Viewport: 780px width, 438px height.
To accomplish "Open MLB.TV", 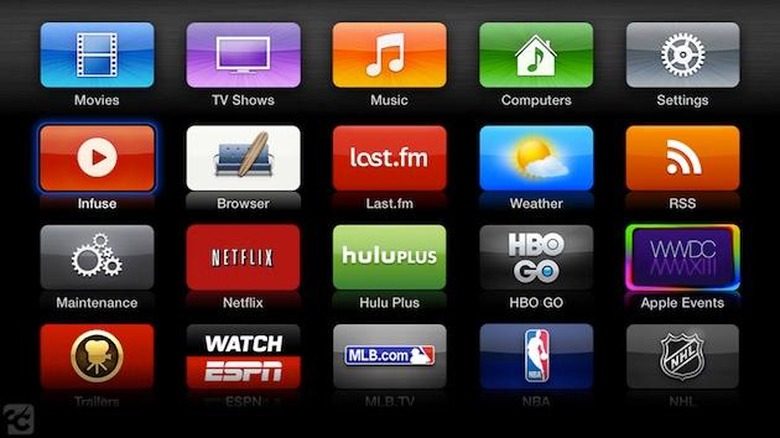I will (390, 356).
